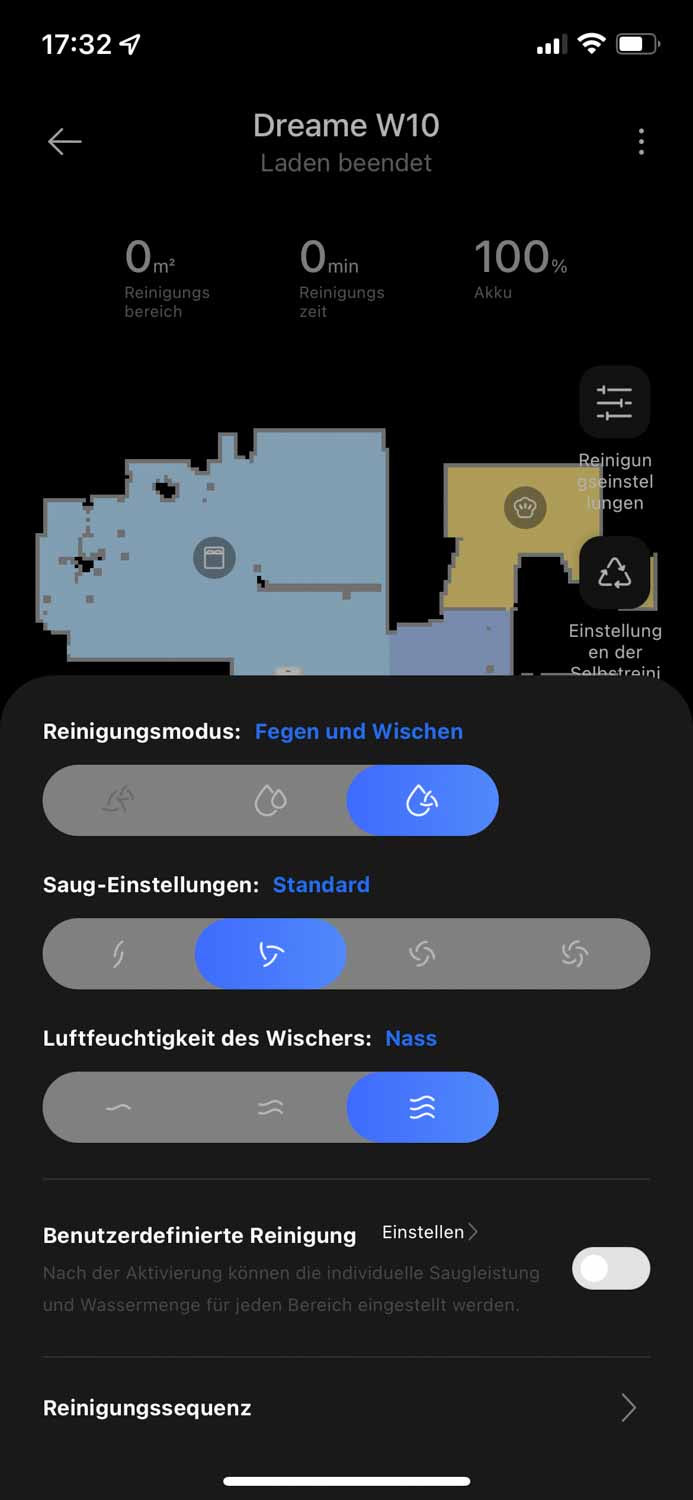Image resolution: width=693 pixels, height=1500 pixels.
Task: Select the mop-only cleaning mode
Action: [x=270, y=800]
